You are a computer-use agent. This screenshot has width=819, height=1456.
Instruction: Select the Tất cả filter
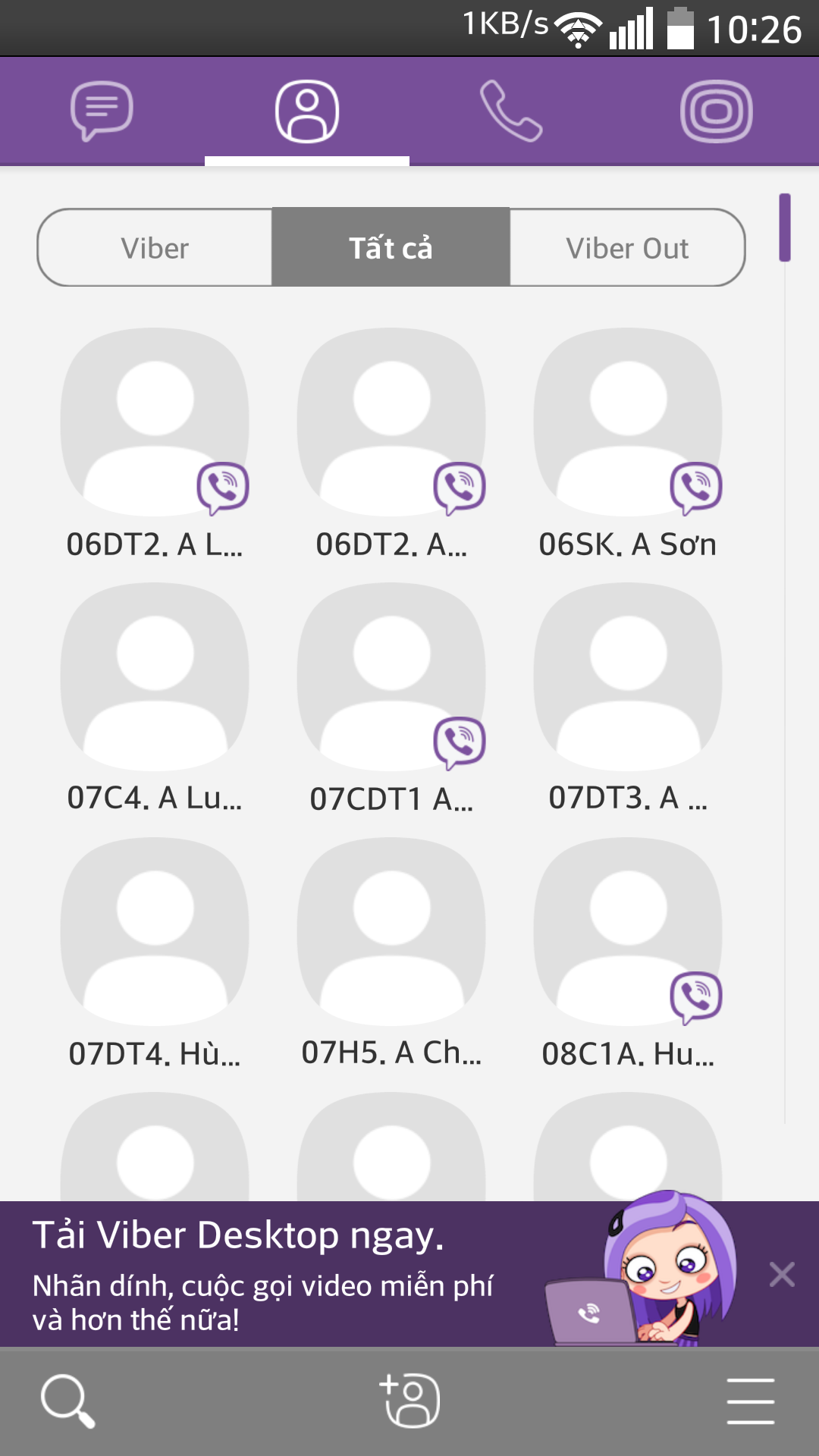click(x=391, y=247)
